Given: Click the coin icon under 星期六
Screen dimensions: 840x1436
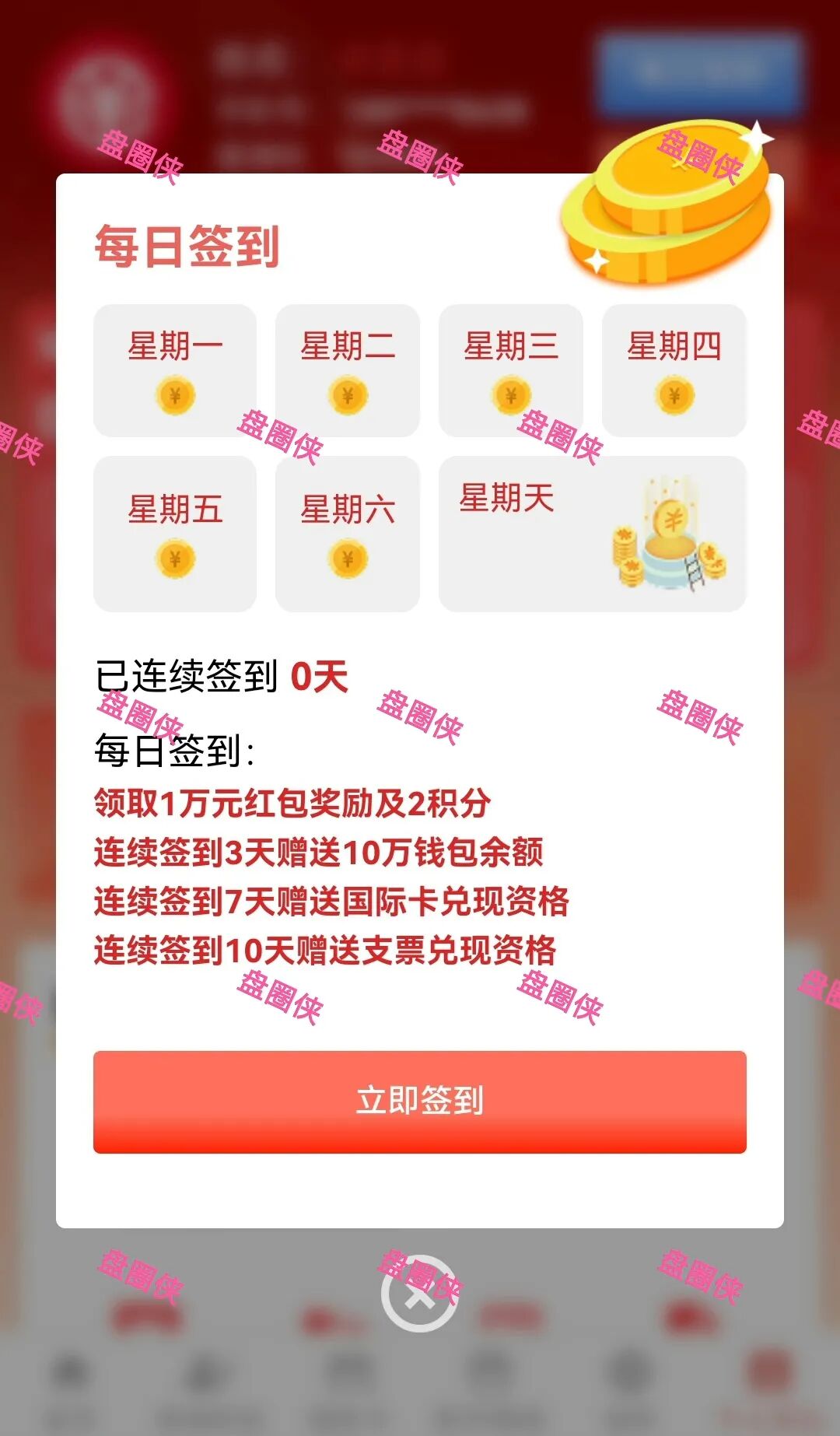Looking at the screenshot, I should point(346,559).
